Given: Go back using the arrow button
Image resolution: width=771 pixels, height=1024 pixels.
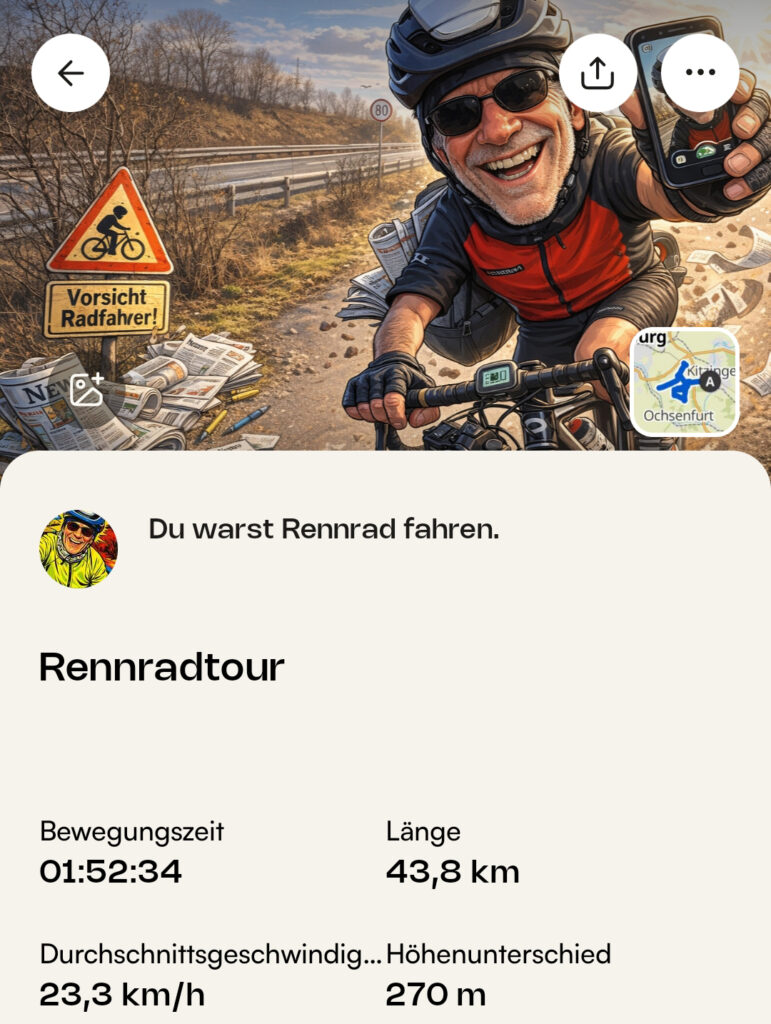Looking at the screenshot, I should pos(70,73).
